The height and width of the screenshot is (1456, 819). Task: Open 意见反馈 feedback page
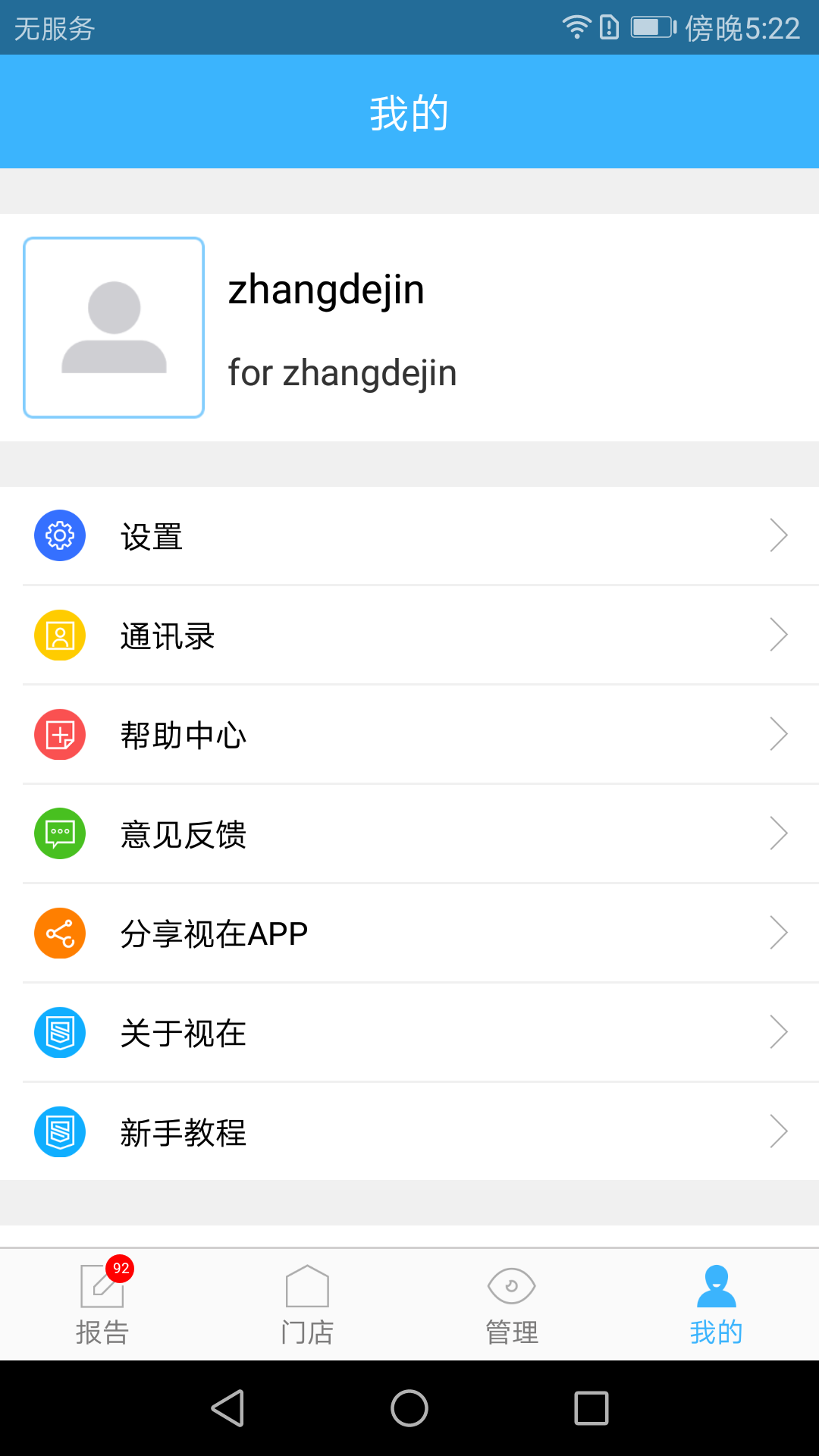tap(409, 834)
